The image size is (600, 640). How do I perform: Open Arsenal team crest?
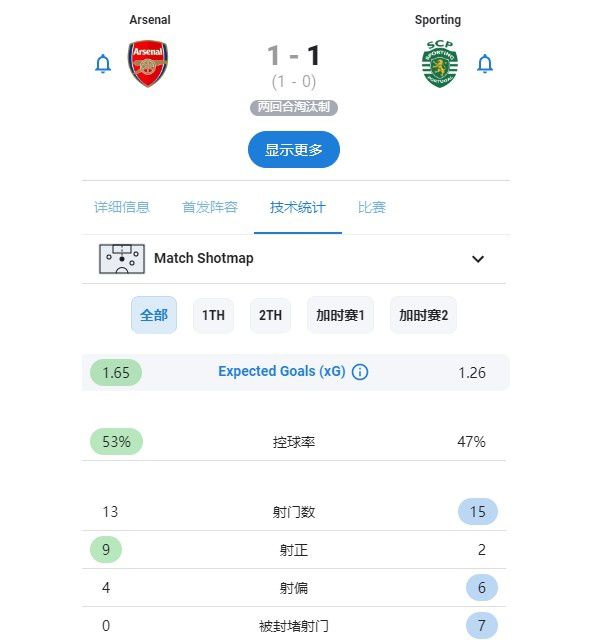tap(148, 64)
